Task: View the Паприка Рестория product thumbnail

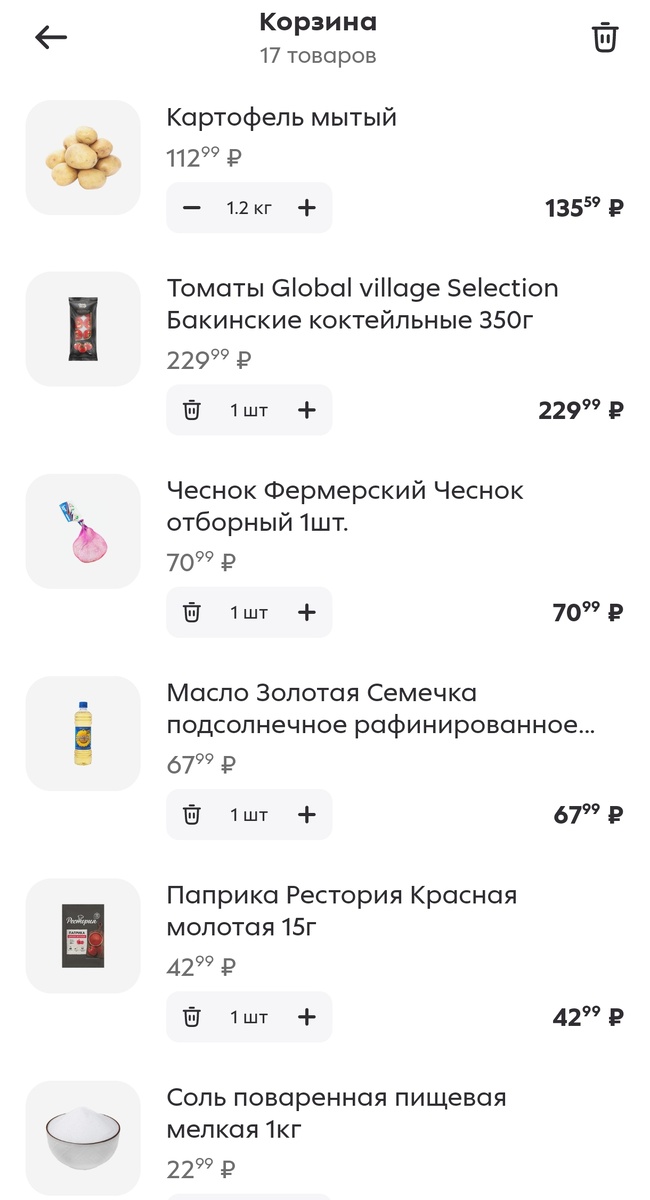Action: (x=83, y=936)
